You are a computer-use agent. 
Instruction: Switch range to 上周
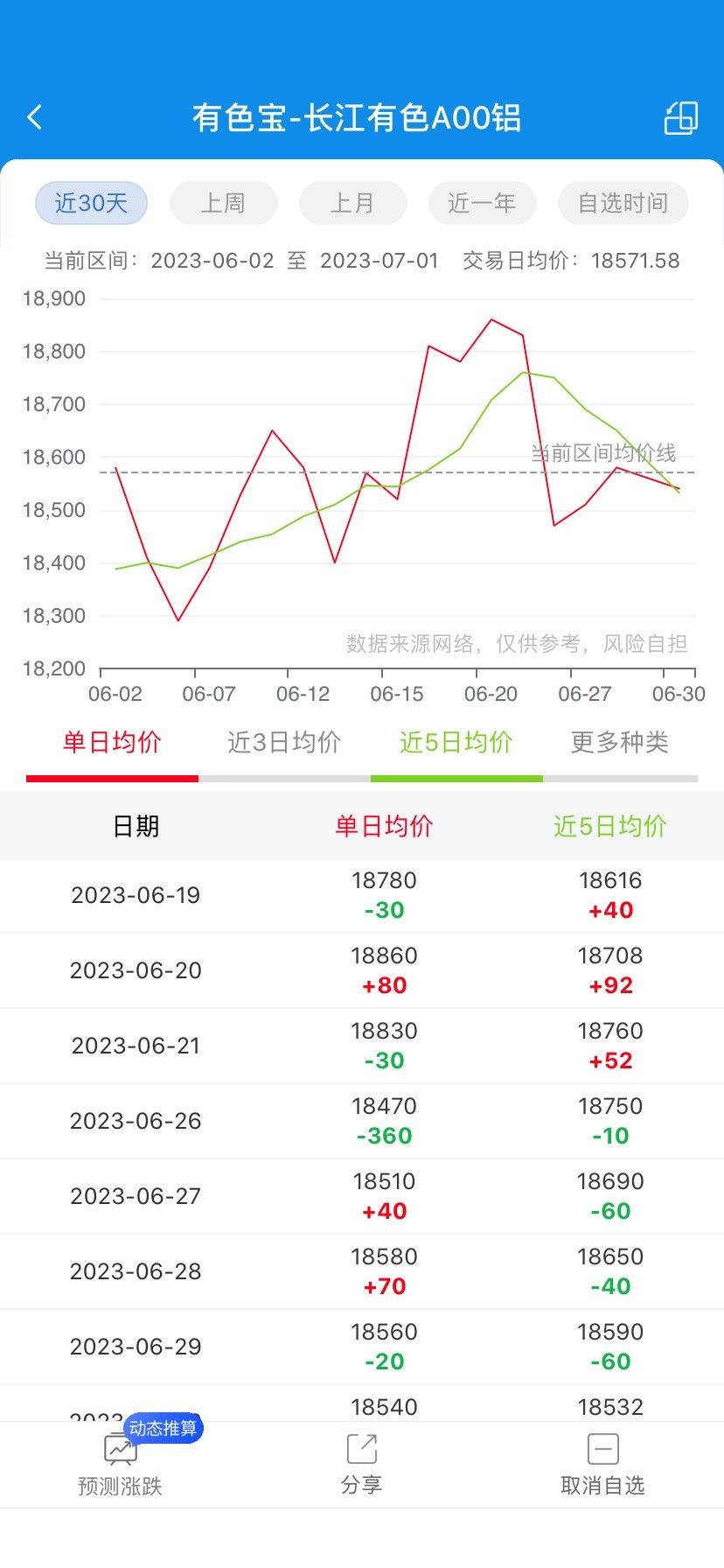223,203
